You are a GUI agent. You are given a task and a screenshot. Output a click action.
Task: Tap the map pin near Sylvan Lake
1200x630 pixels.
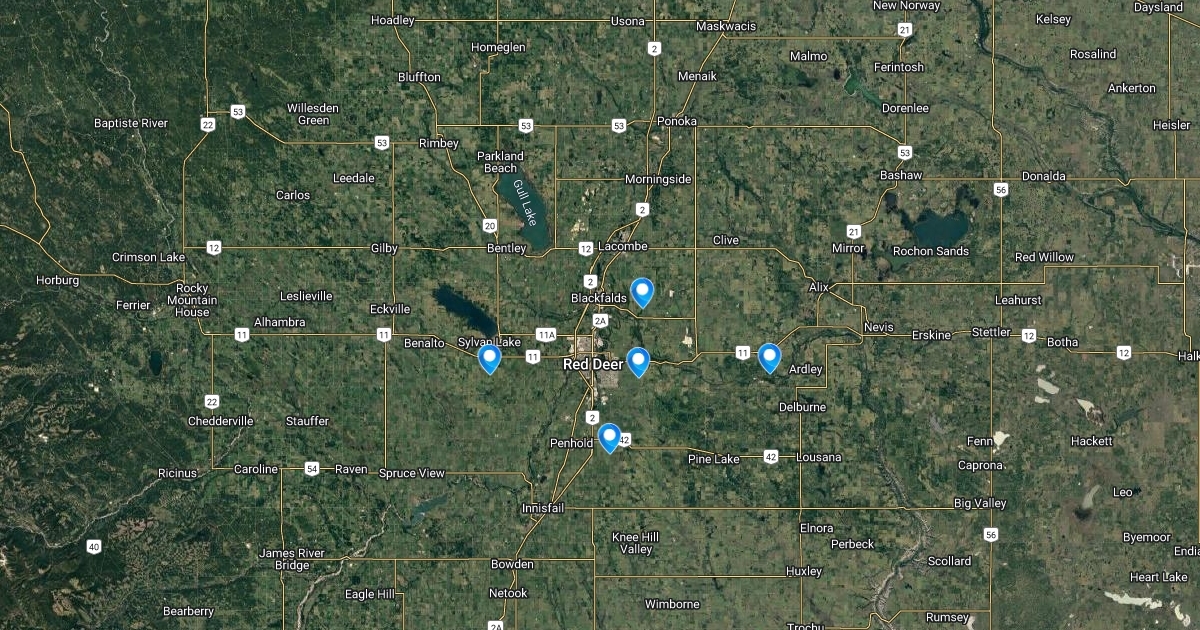point(489,357)
